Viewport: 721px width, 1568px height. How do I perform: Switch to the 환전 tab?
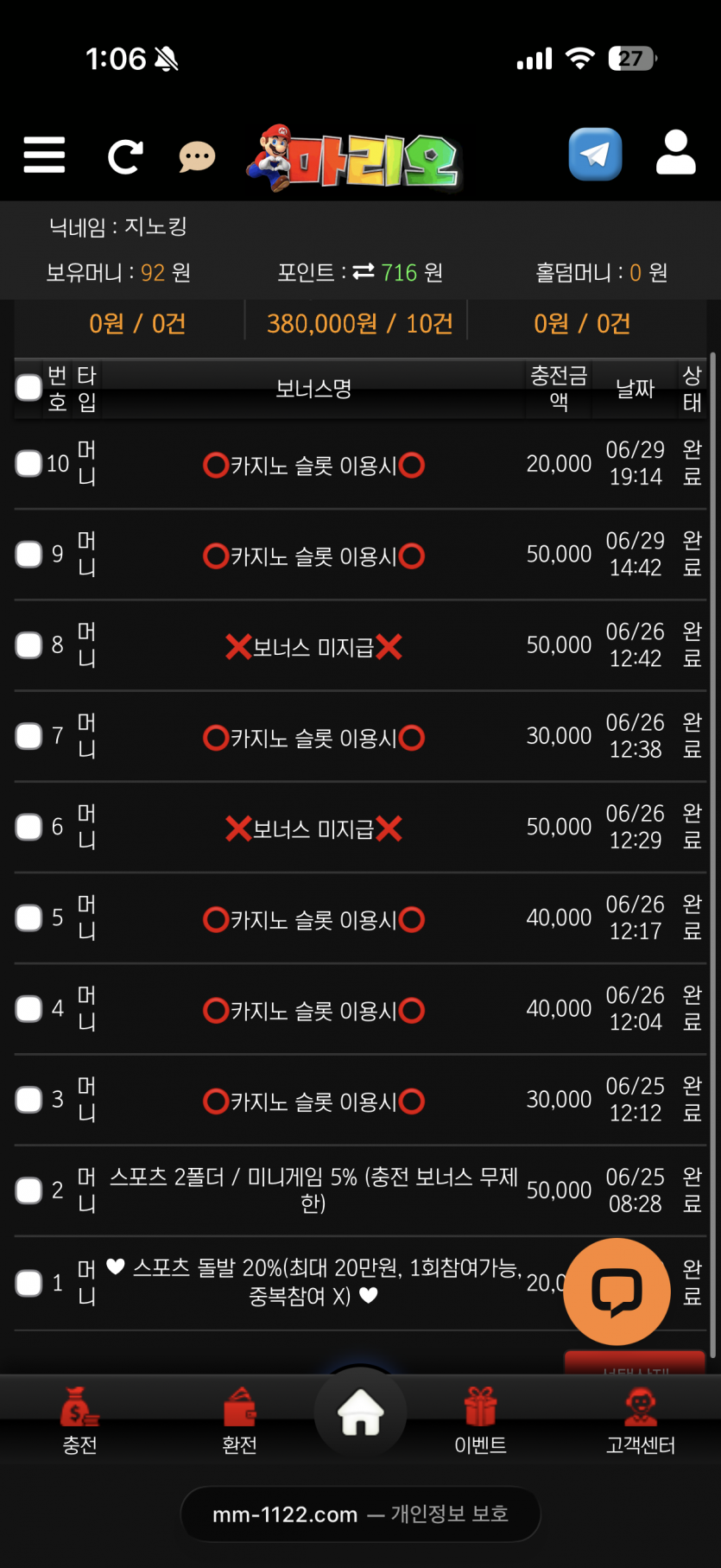tap(239, 1421)
